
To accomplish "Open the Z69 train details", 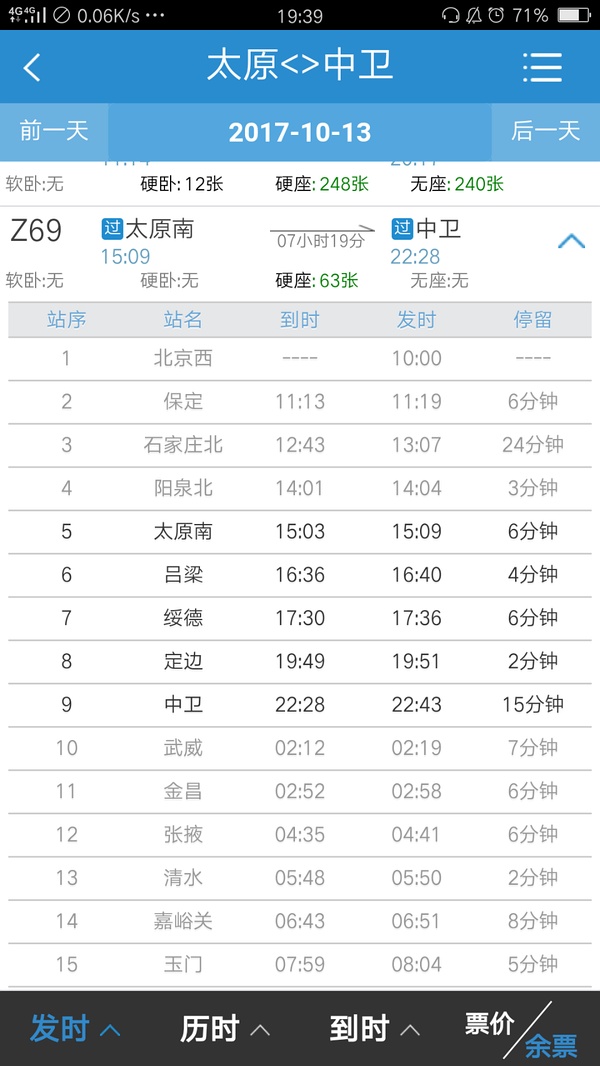I will 37,231.
